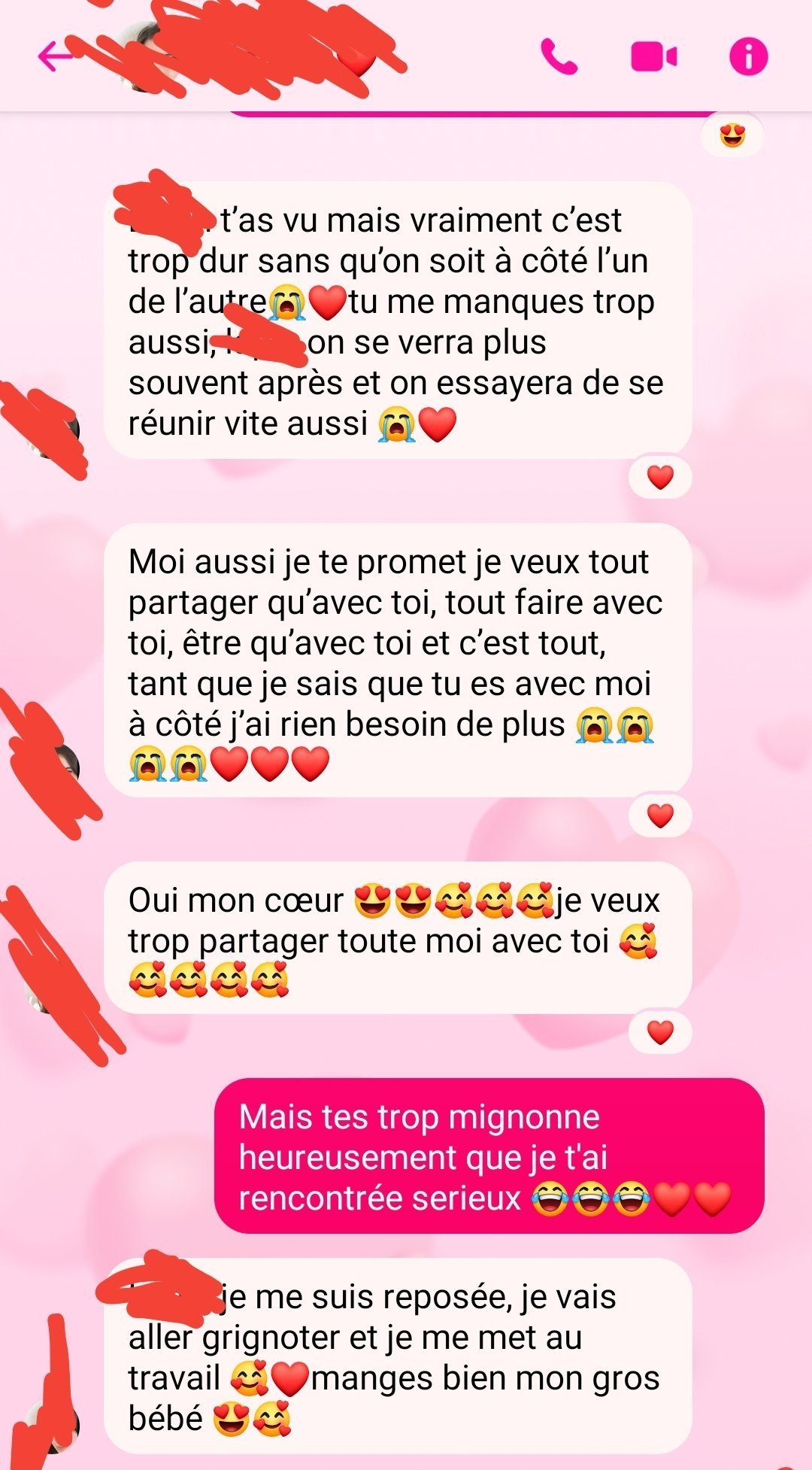Start a video call

tap(653, 56)
